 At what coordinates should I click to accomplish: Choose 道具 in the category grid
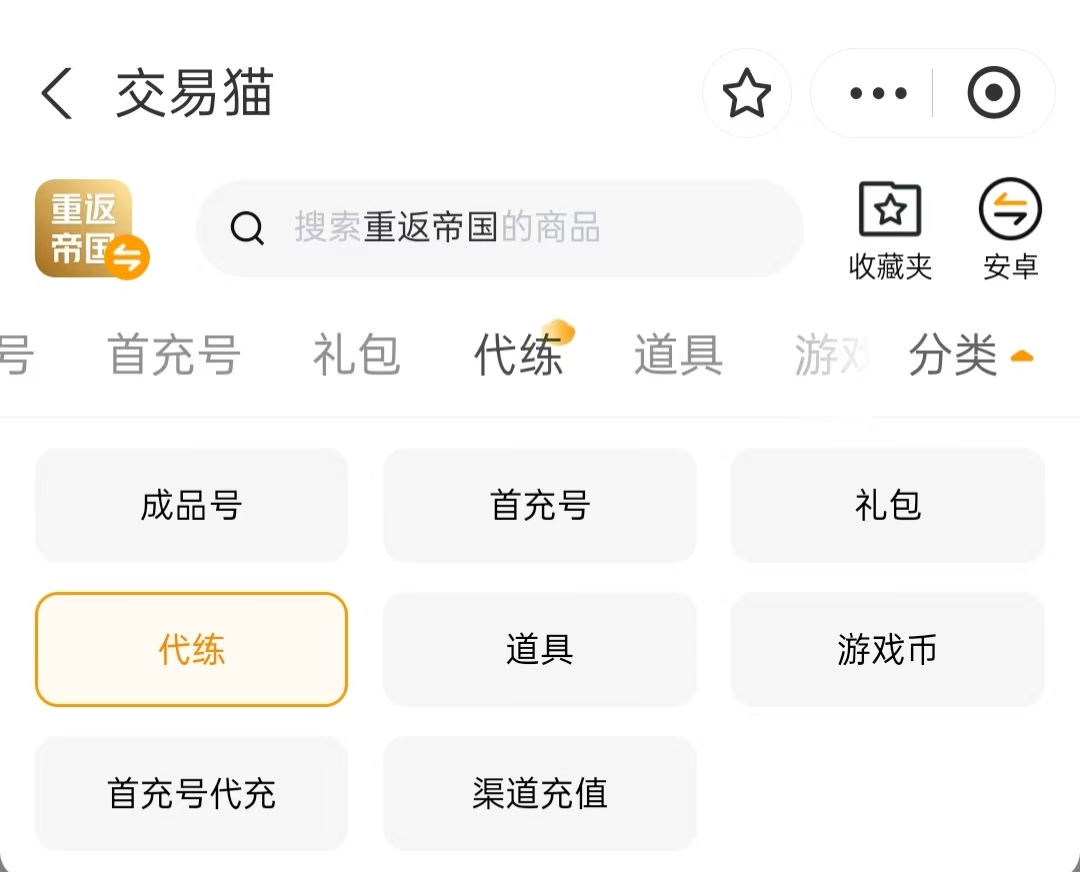pos(539,650)
